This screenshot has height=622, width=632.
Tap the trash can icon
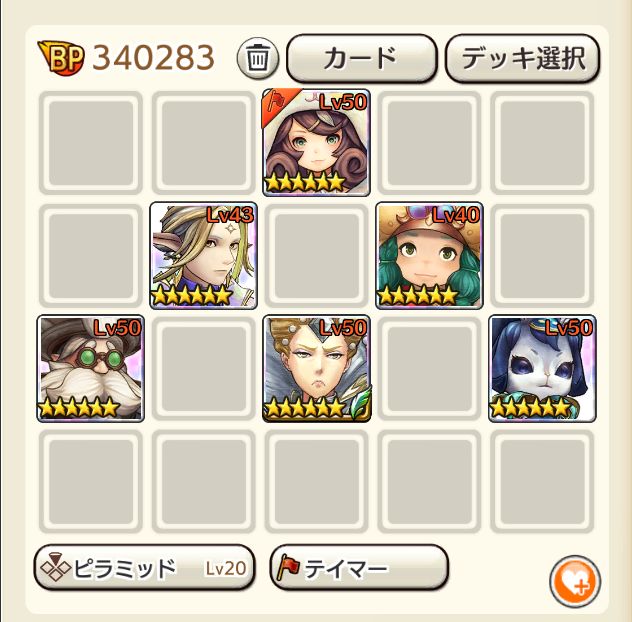(258, 59)
